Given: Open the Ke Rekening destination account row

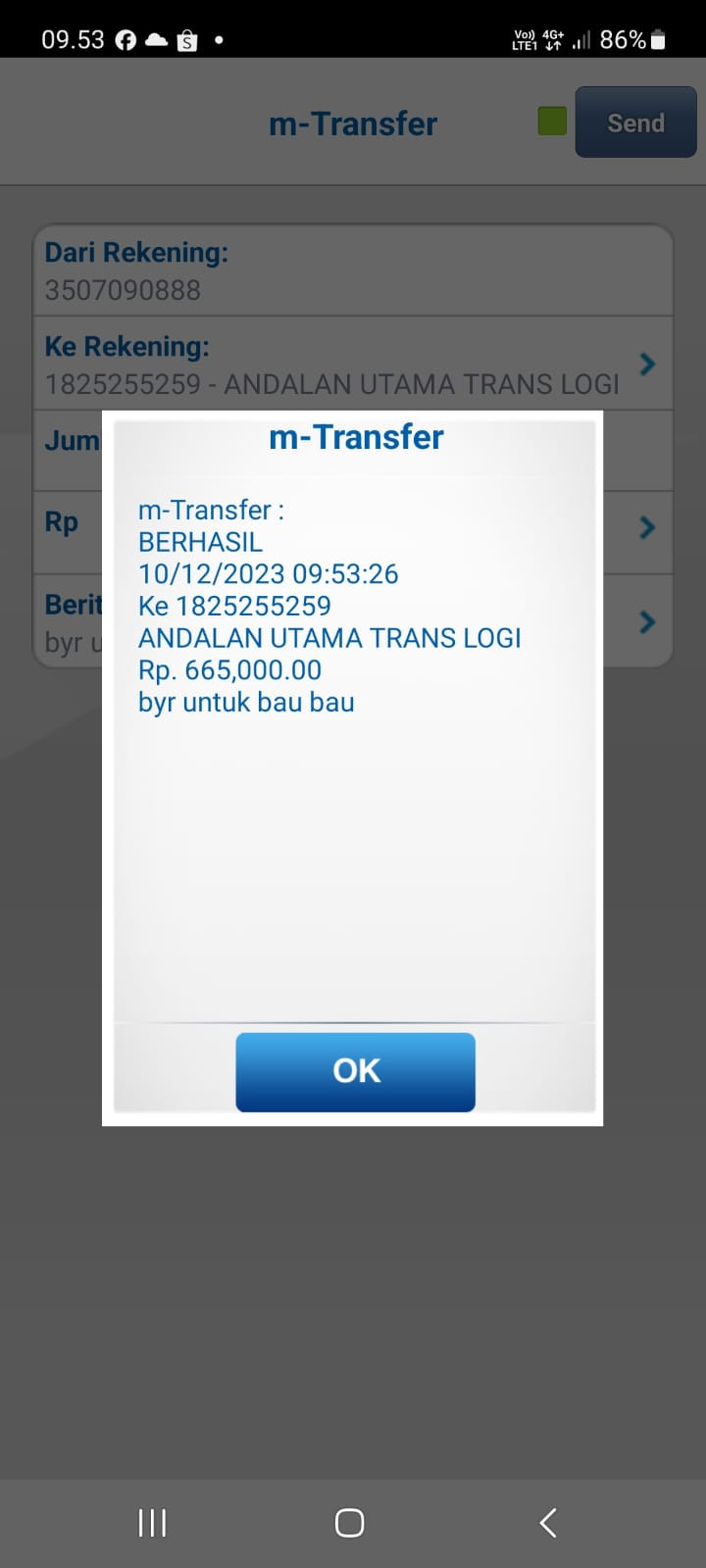Looking at the screenshot, I should click(x=353, y=364).
